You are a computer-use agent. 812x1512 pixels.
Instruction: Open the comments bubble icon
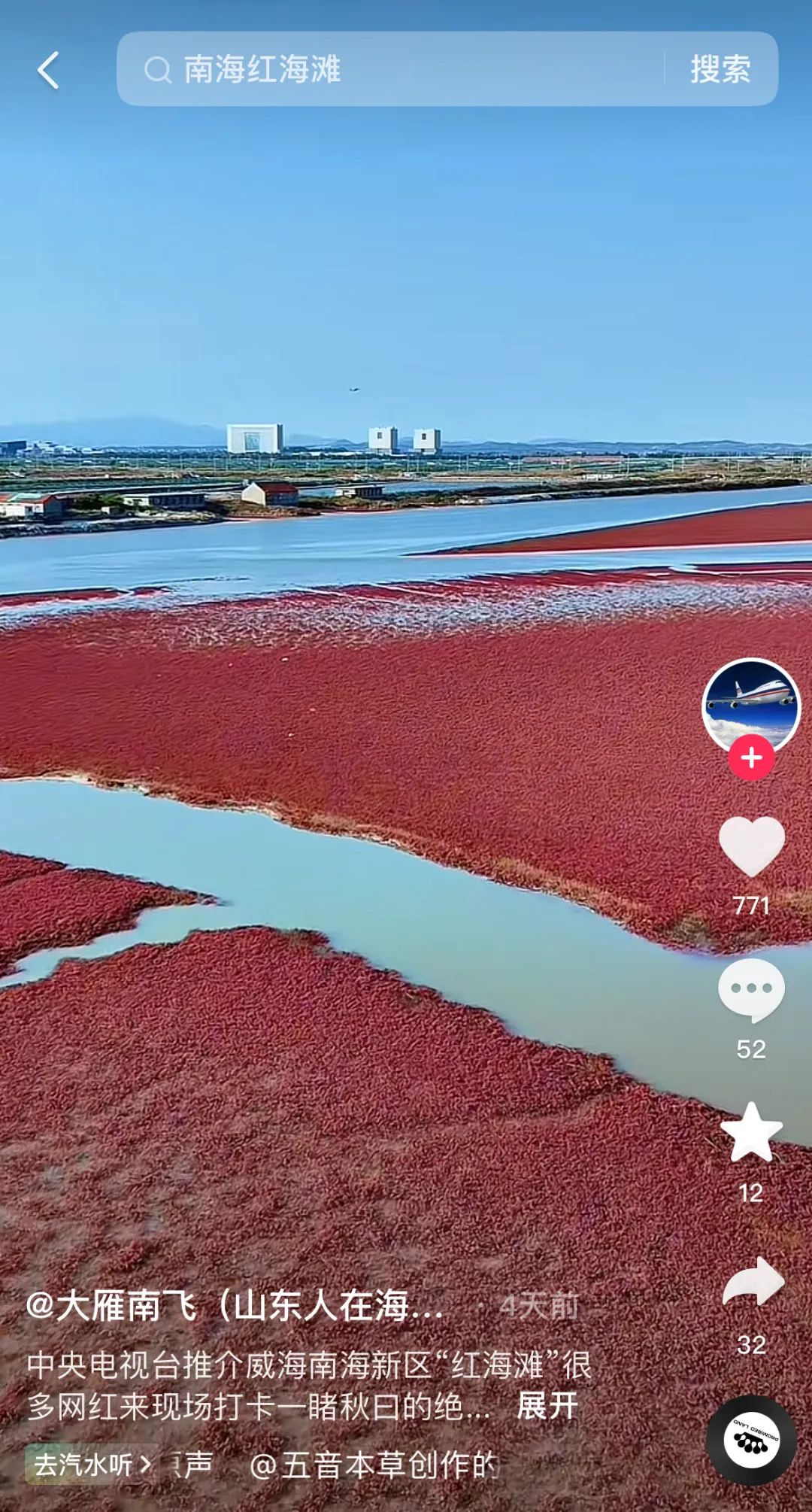click(751, 990)
